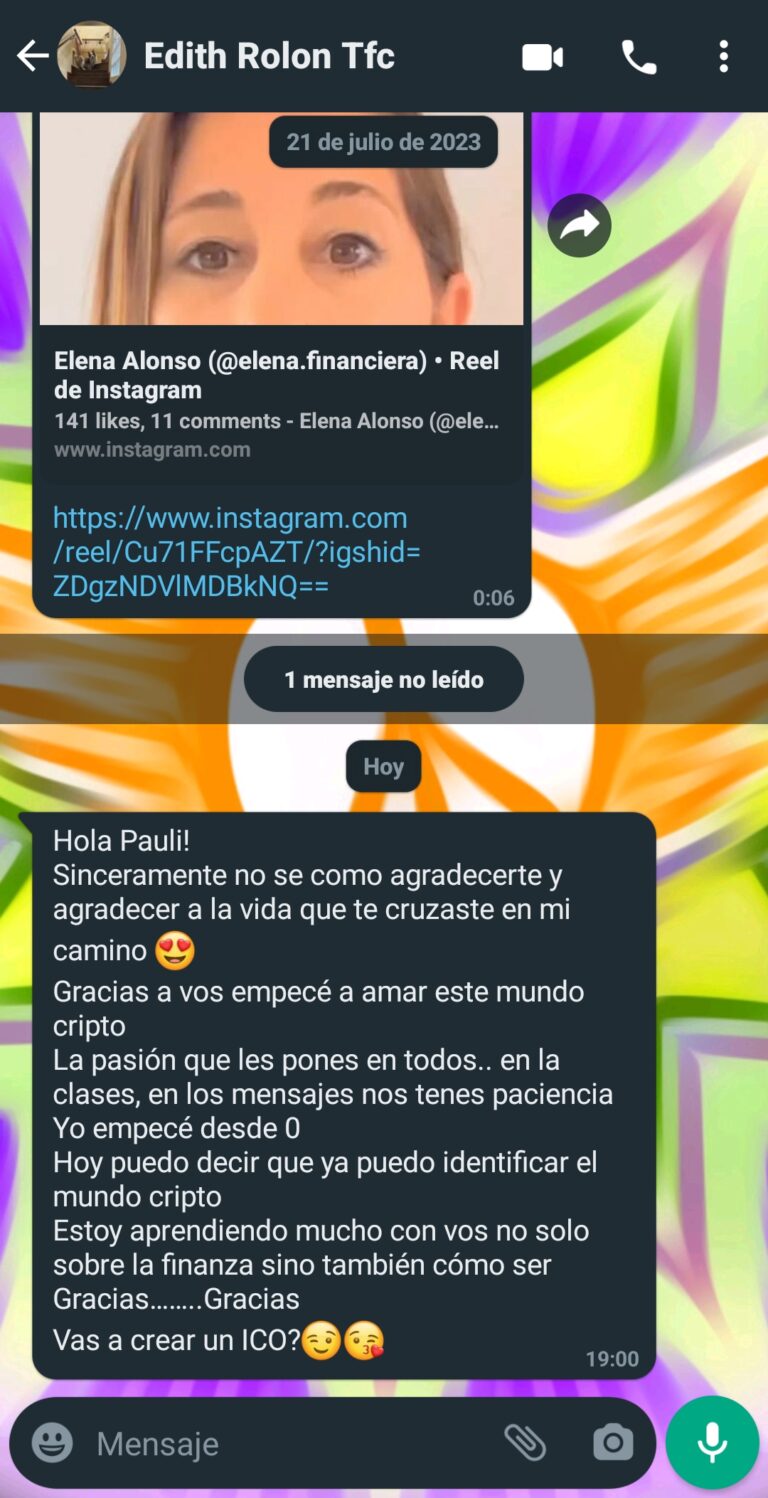
Task: Record a voice message with the microphone button
Action: coord(711,1441)
